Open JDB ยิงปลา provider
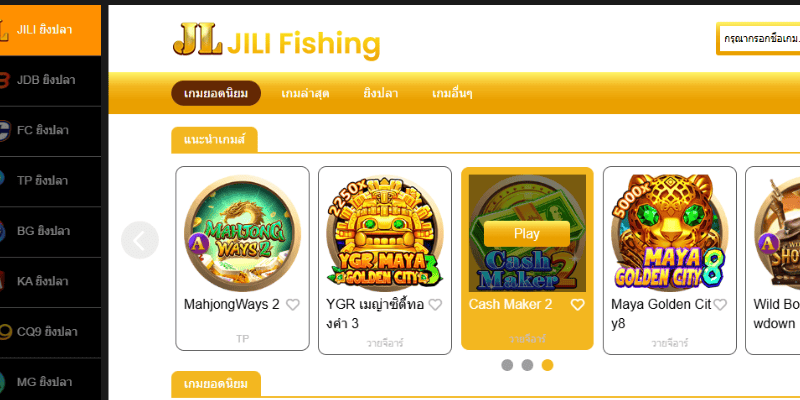Image resolution: width=800 pixels, height=400 pixels. coord(50,79)
